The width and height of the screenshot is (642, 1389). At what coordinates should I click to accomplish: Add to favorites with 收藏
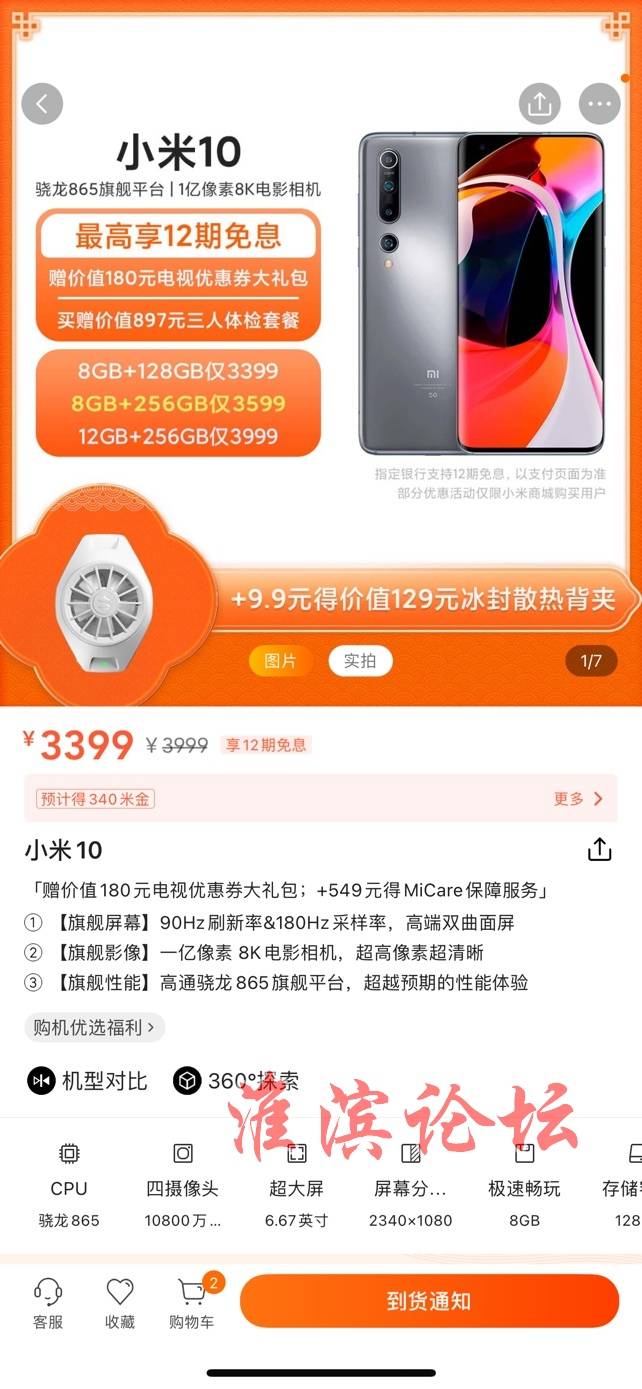point(120,1302)
